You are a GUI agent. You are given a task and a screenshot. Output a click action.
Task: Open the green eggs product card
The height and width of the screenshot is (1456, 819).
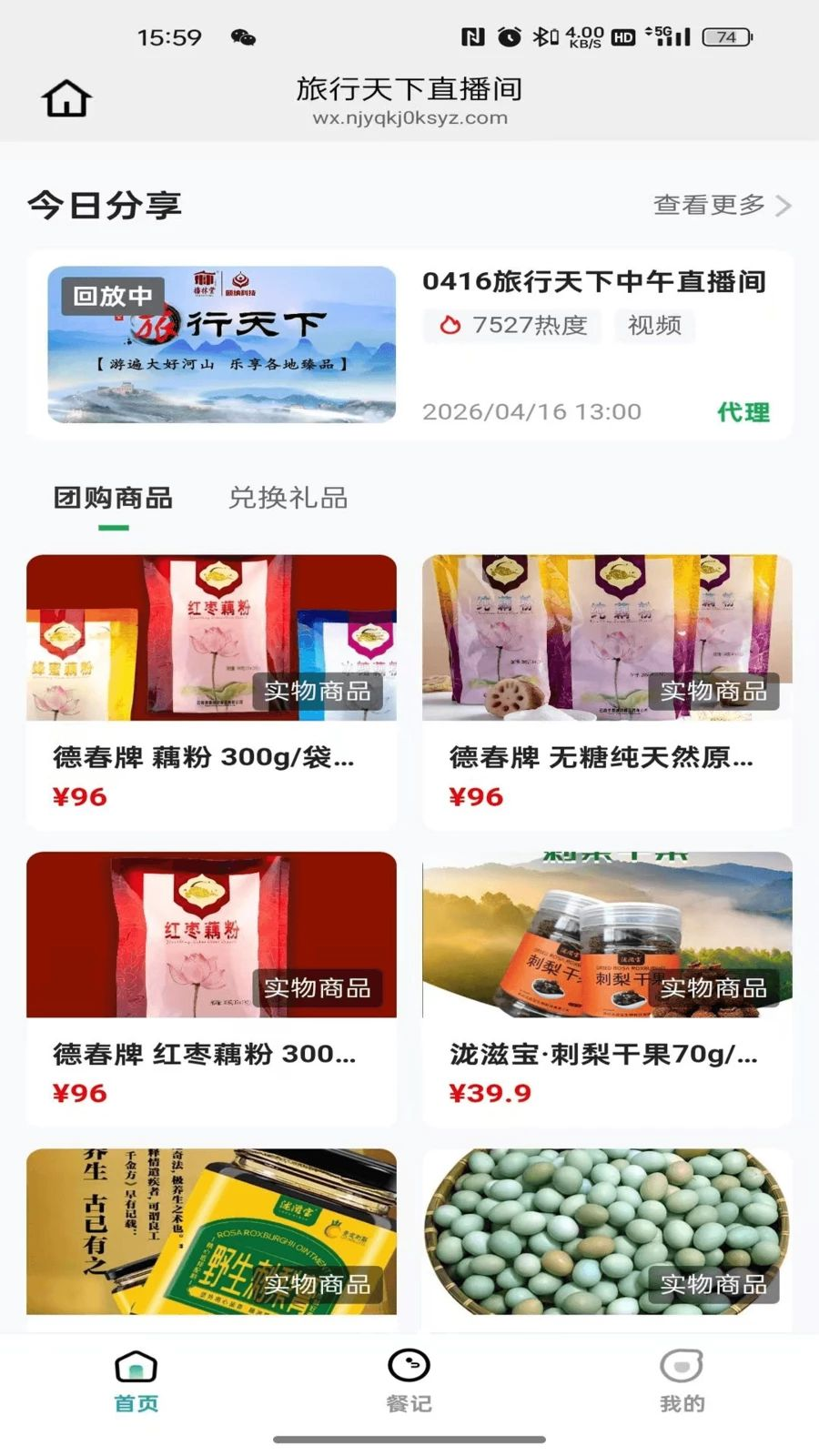click(x=607, y=1232)
